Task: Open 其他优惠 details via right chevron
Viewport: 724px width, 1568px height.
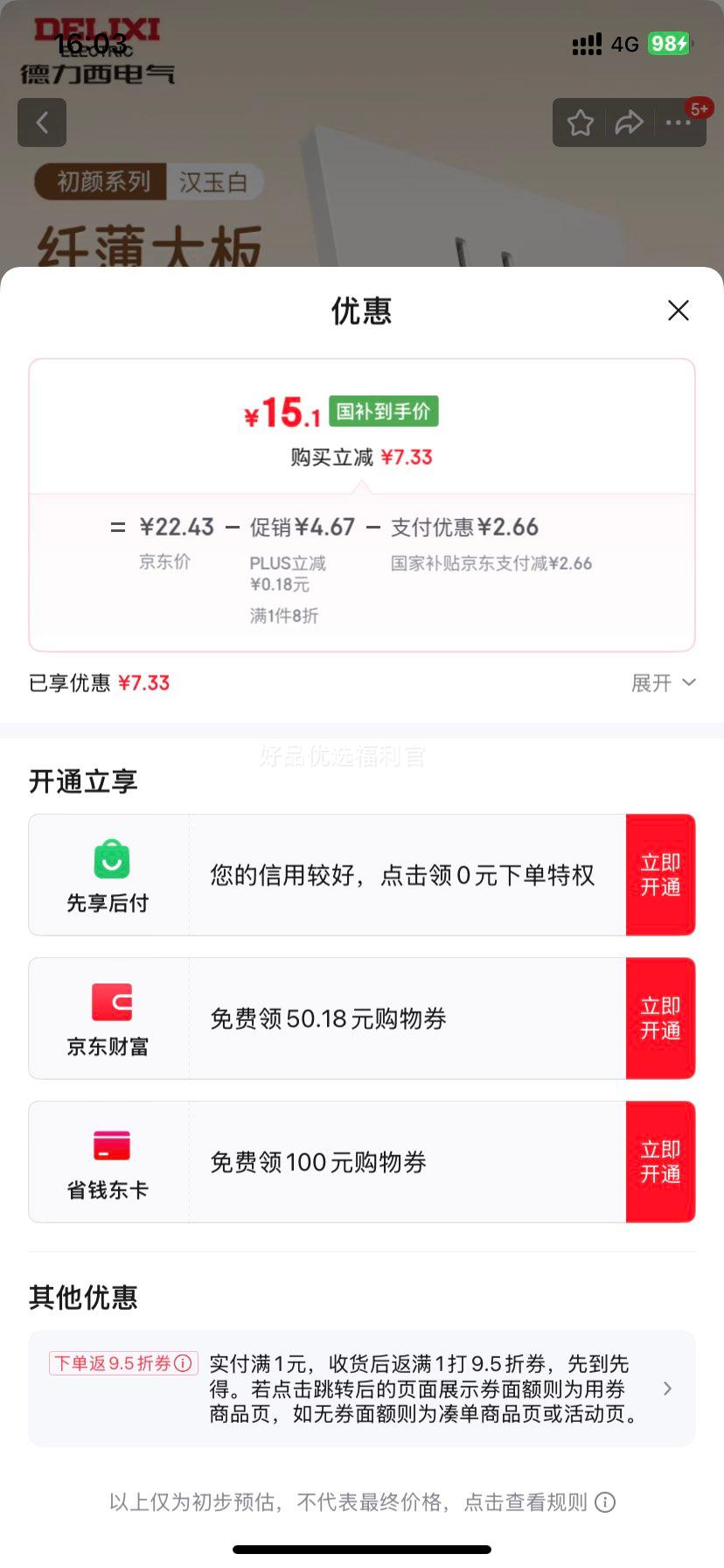Action: [x=668, y=1389]
